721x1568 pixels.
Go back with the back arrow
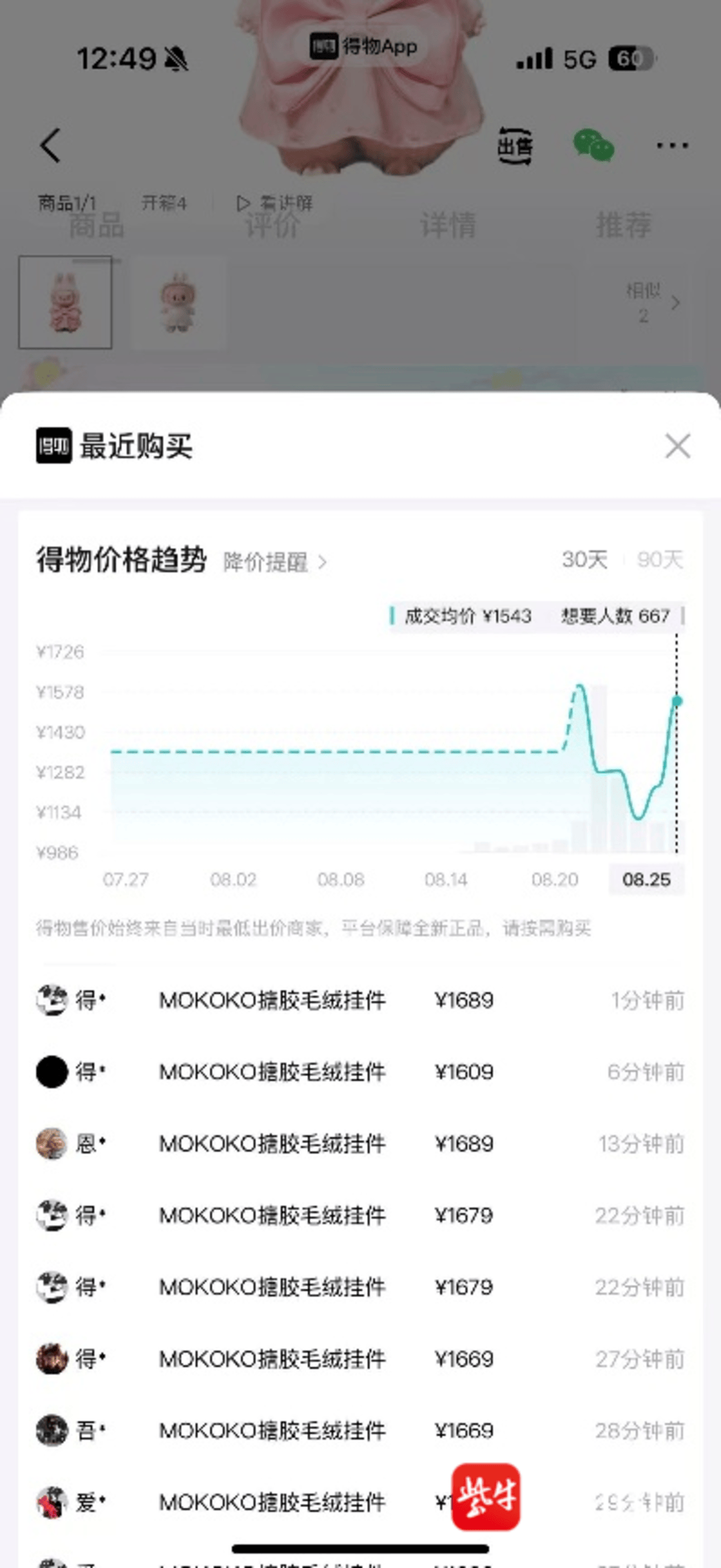pos(51,145)
